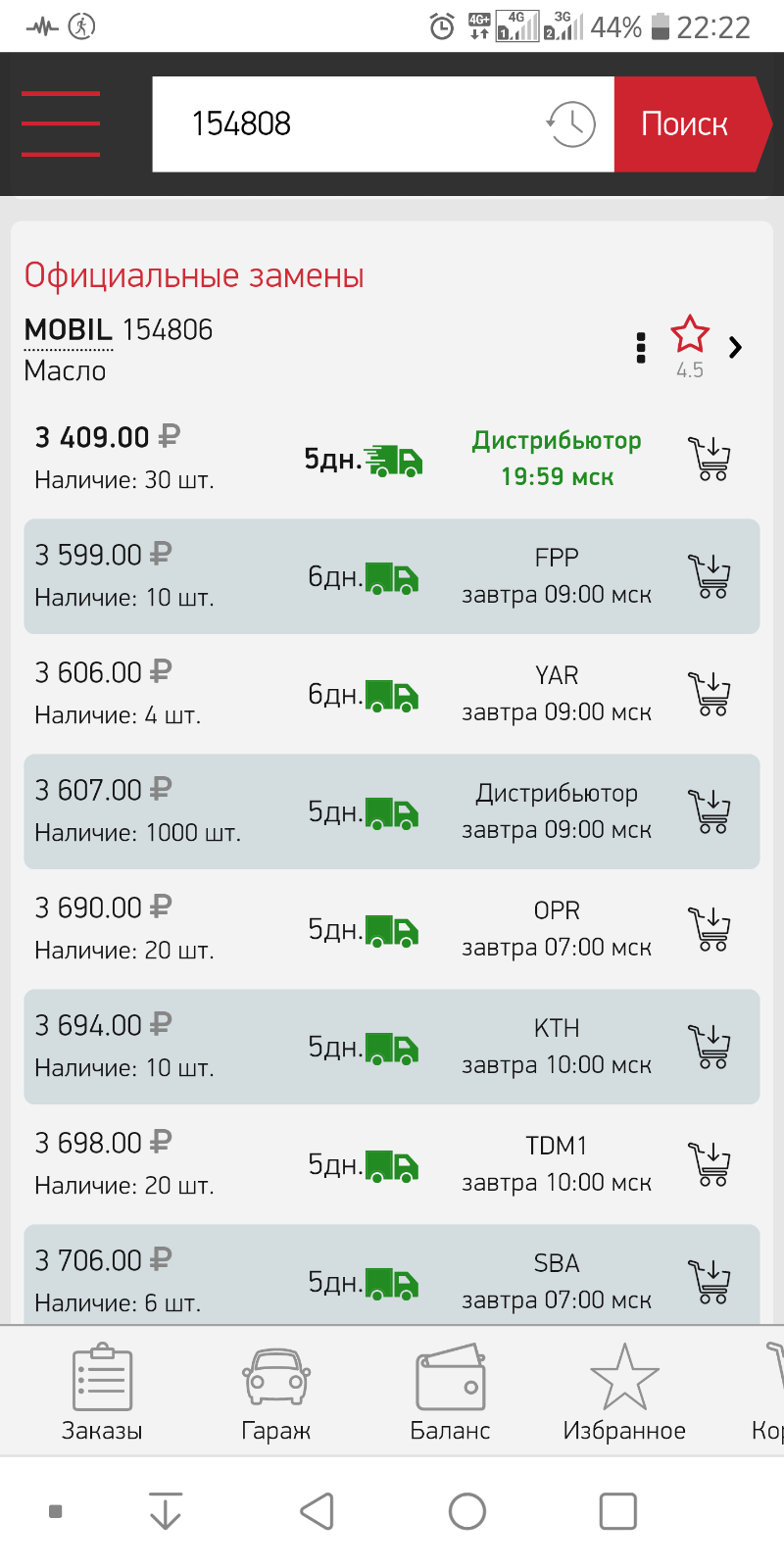Open search history clock icon
The height and width of the screenshot is (1568, 784).
coord(571,123)
